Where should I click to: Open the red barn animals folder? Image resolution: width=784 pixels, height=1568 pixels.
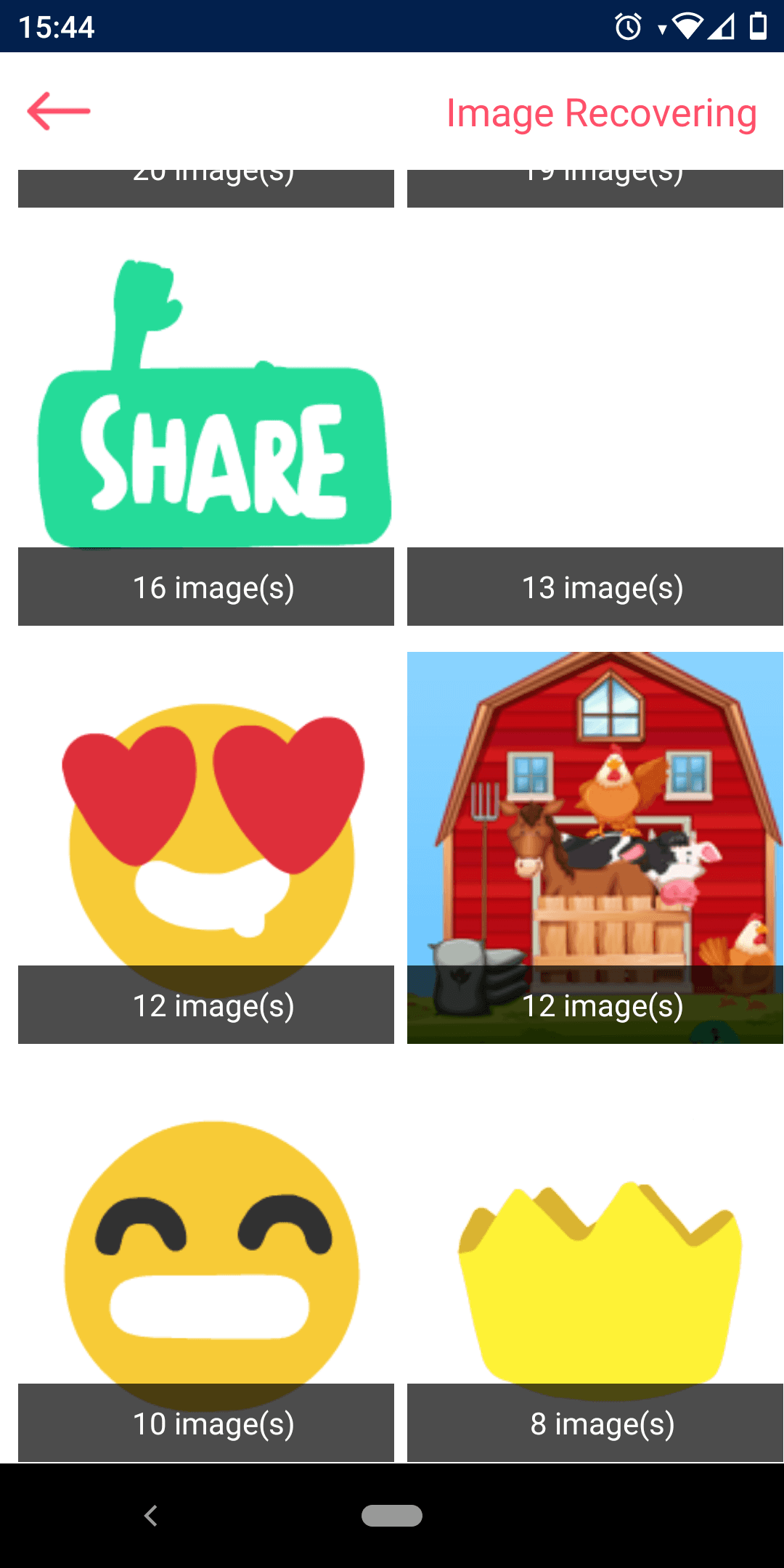click(595, 842)
